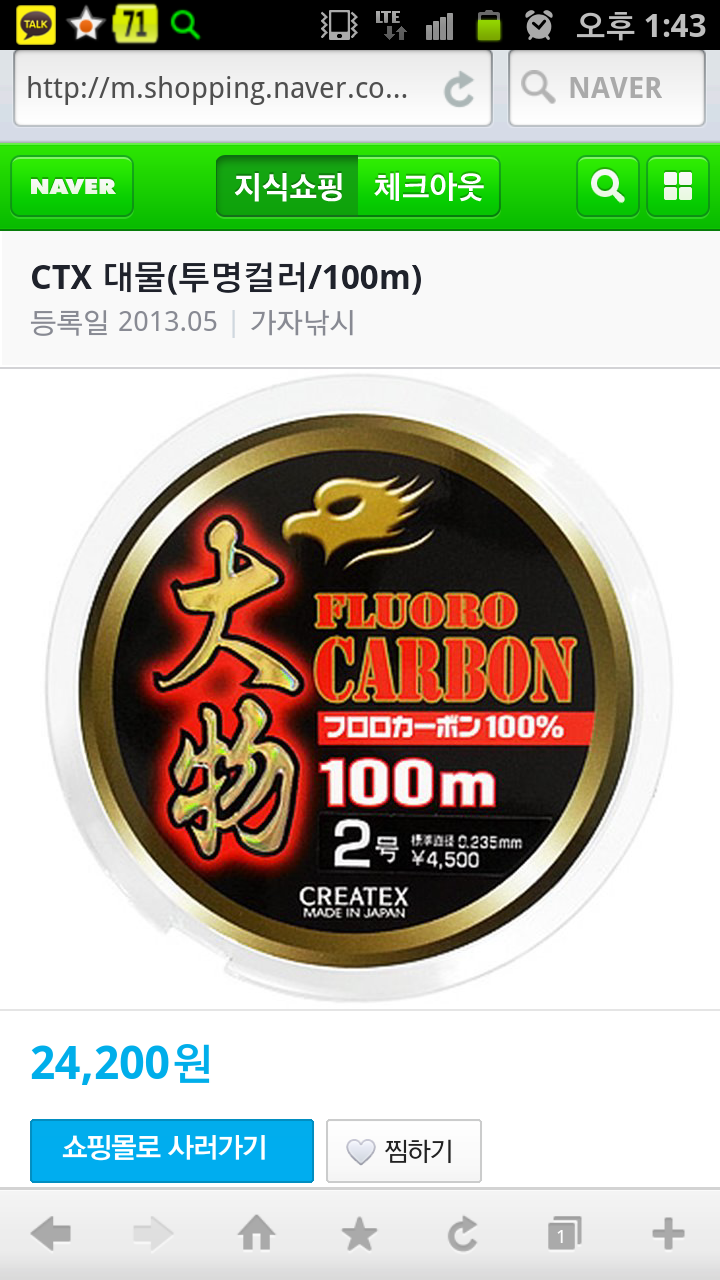Tap 쇼핑몰로 사러가기 to buy
The height and width of the screenshot is (1280, 720).
pos(172,1150)
